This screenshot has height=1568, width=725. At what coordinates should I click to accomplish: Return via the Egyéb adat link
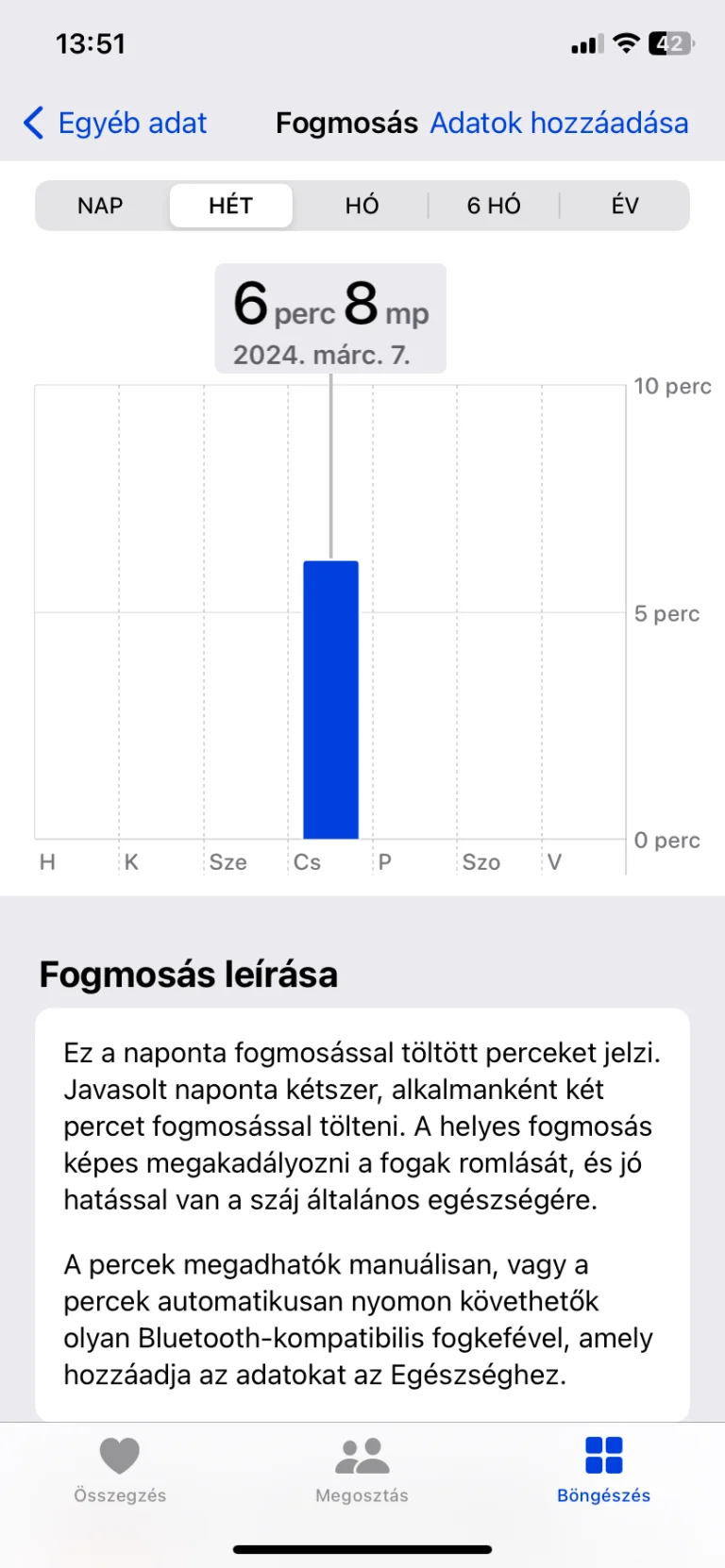131,123
